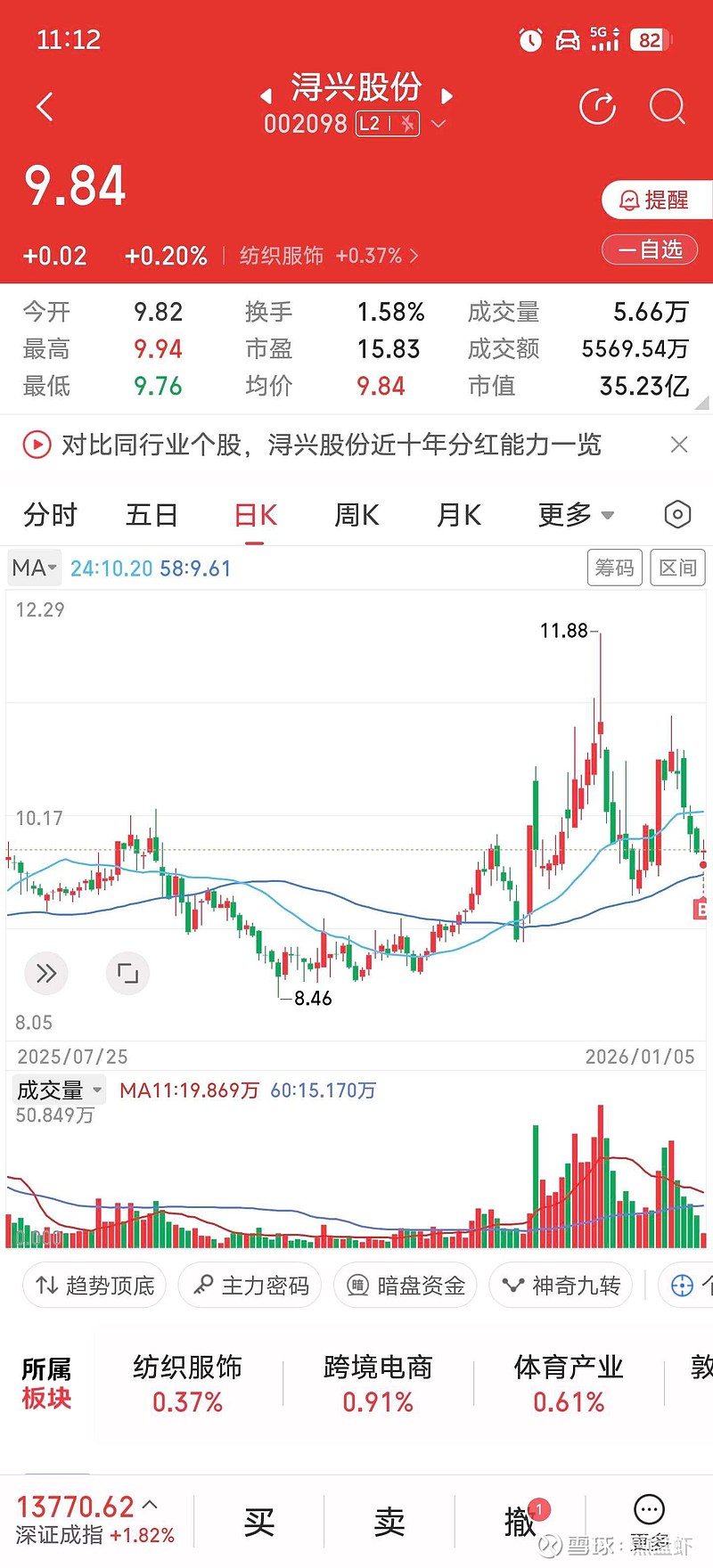Open the search magnifier icon
Screen dimensions: 713x1568
(667, 107)
